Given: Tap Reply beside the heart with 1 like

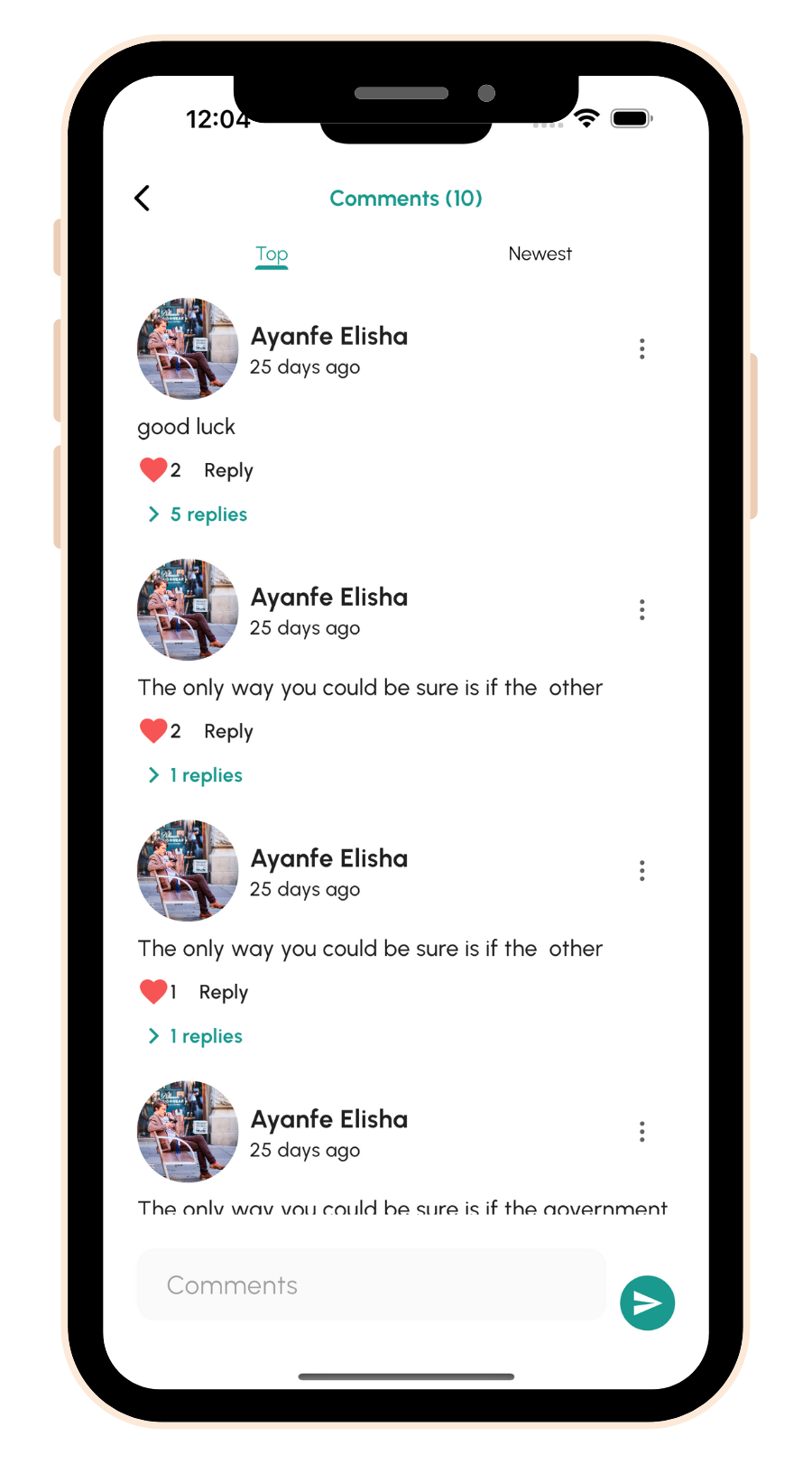Looking at the screenshot, I should [223, 992].
